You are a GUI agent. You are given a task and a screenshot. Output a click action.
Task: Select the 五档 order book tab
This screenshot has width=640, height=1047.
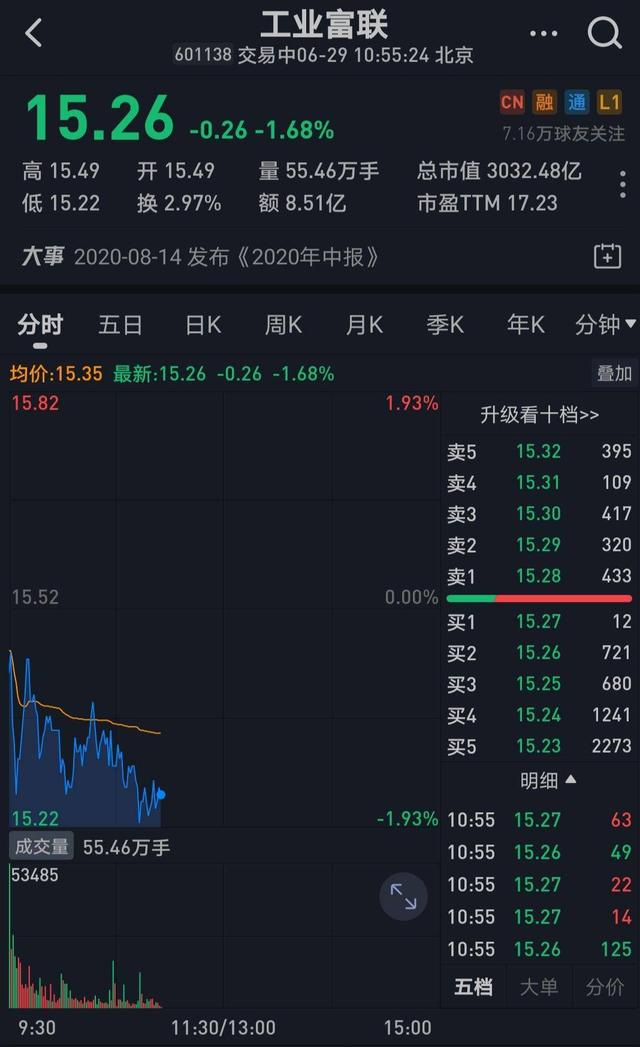tap(473, 987)
